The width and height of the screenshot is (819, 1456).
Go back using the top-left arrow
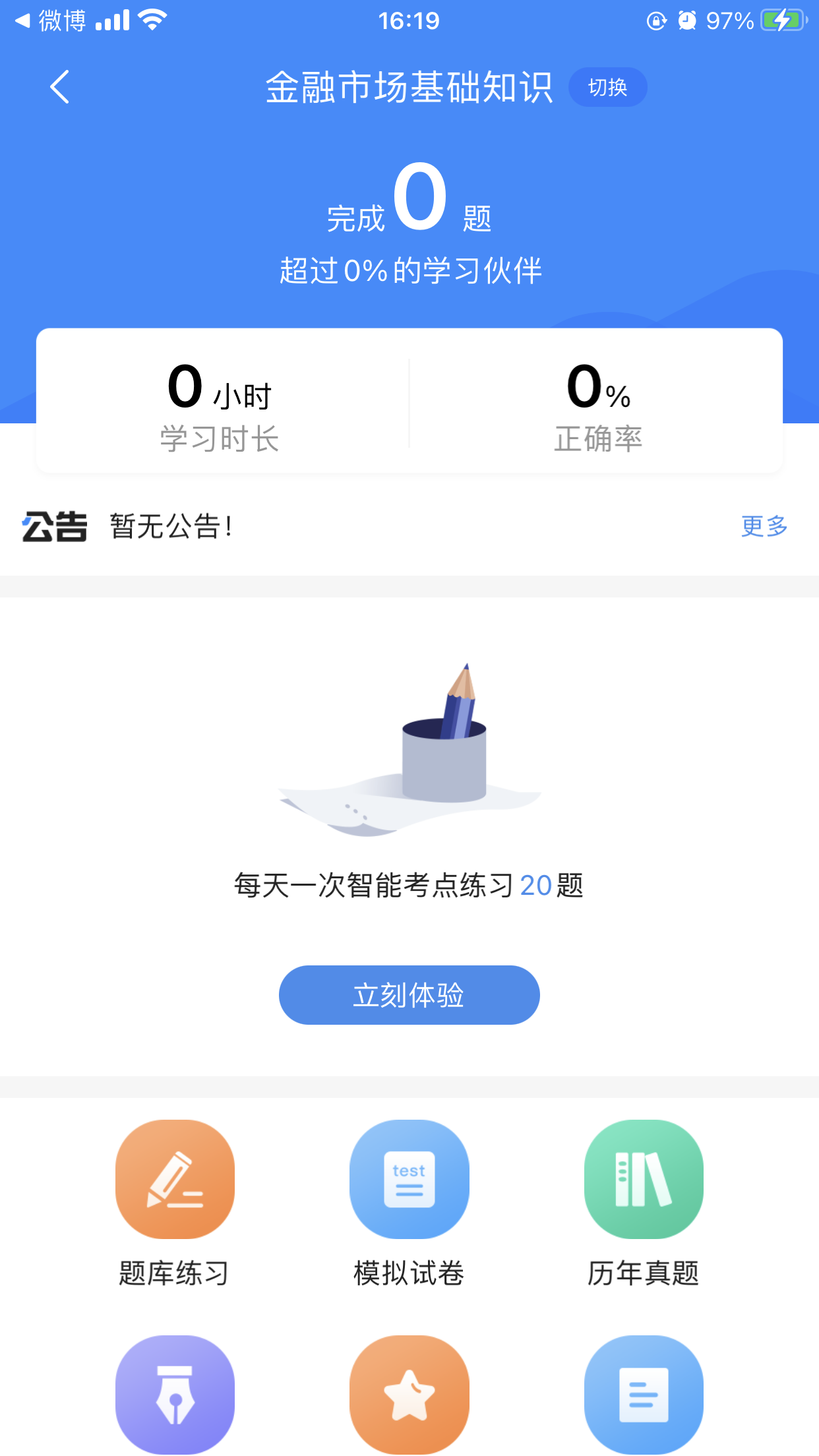(x=59, y=87)
